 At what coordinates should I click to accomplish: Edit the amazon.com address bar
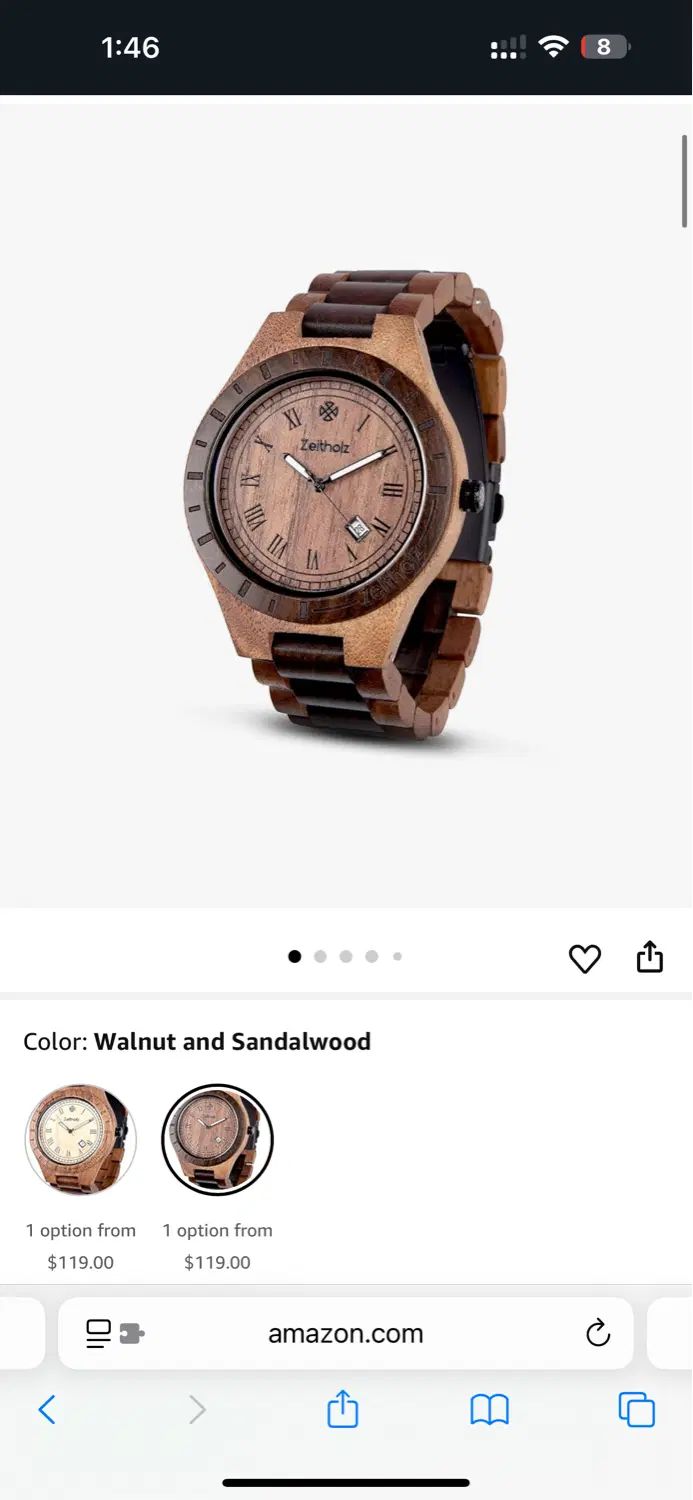[345, 1333]
